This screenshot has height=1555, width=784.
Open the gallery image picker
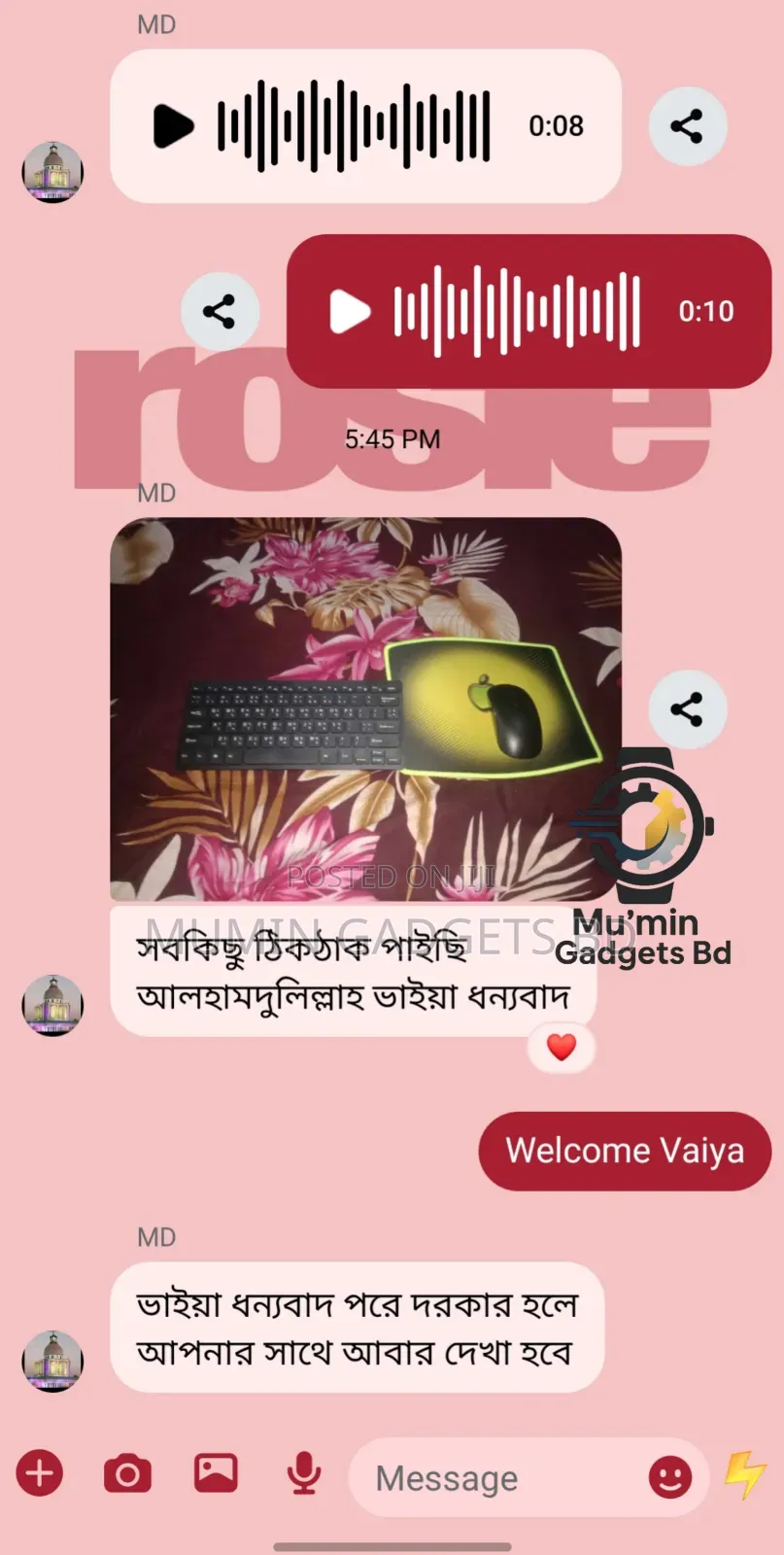(216, 1473)
